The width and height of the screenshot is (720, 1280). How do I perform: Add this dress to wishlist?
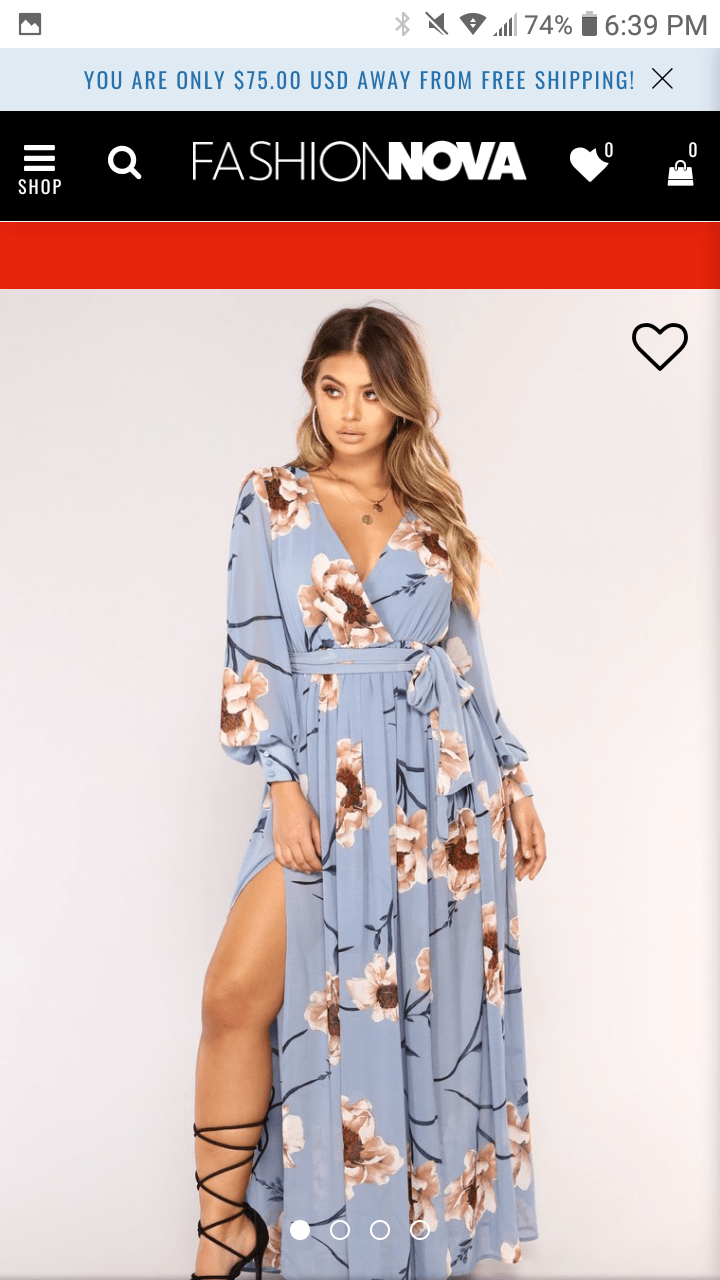(660, 346)
